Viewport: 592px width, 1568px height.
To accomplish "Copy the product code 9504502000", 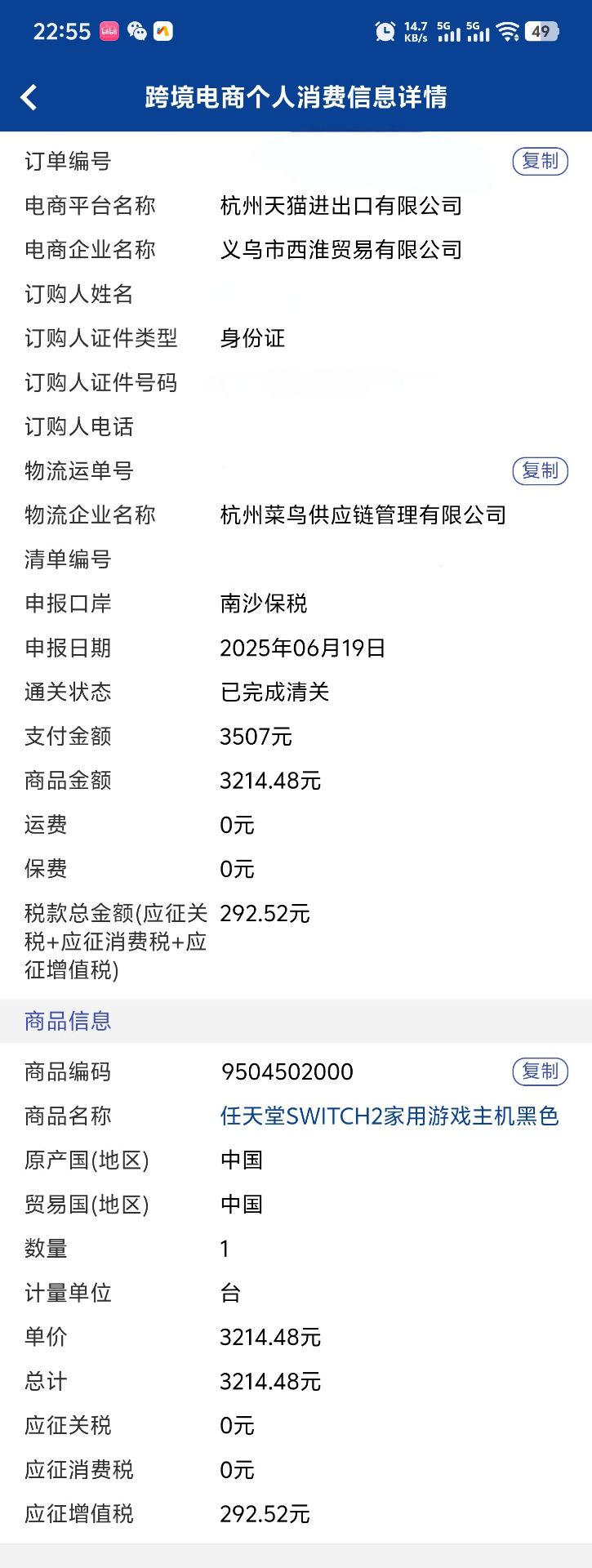I will coord(540,1071).
